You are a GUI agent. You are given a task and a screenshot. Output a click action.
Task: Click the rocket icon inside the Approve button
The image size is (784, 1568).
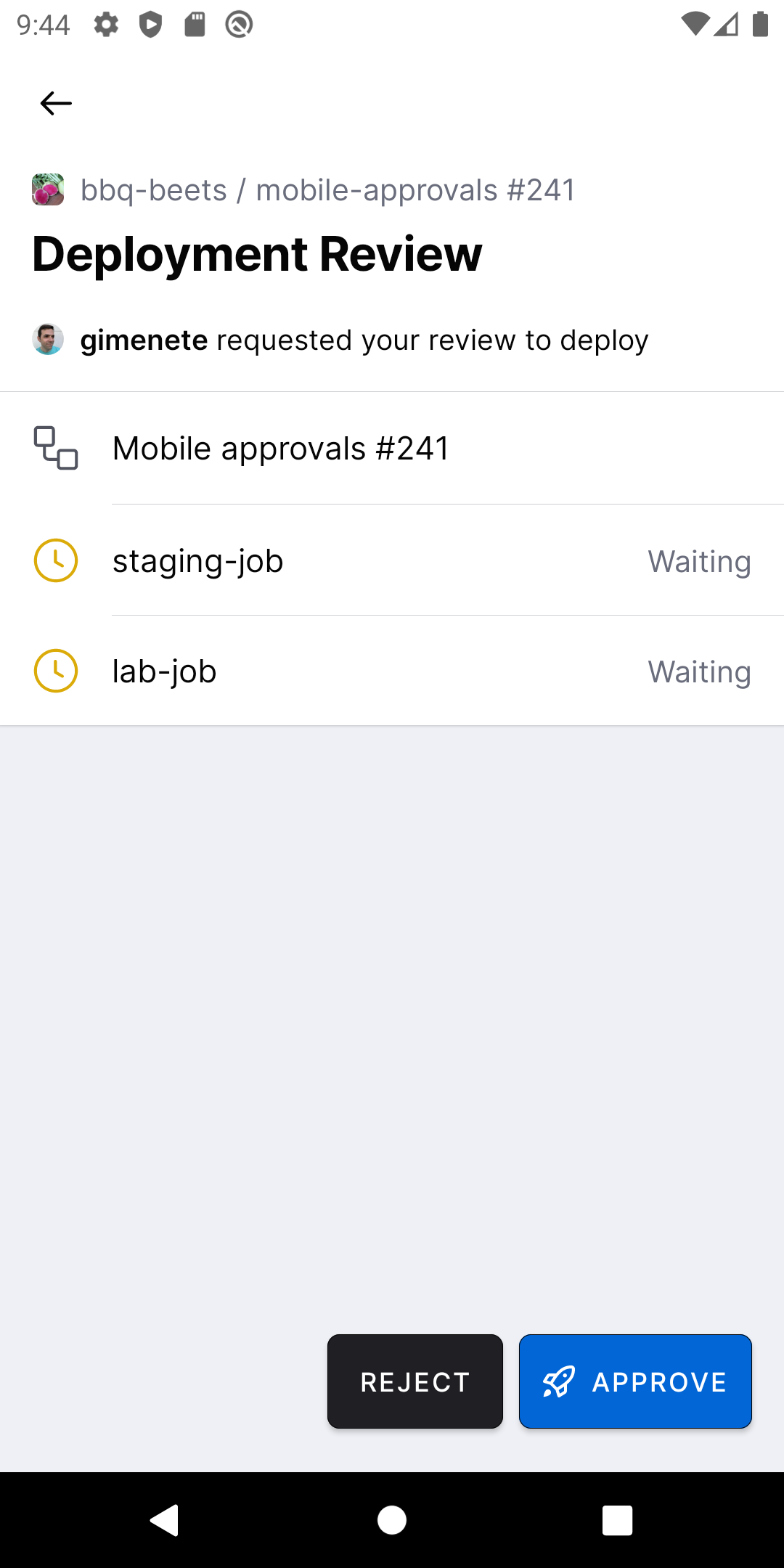559,1381
